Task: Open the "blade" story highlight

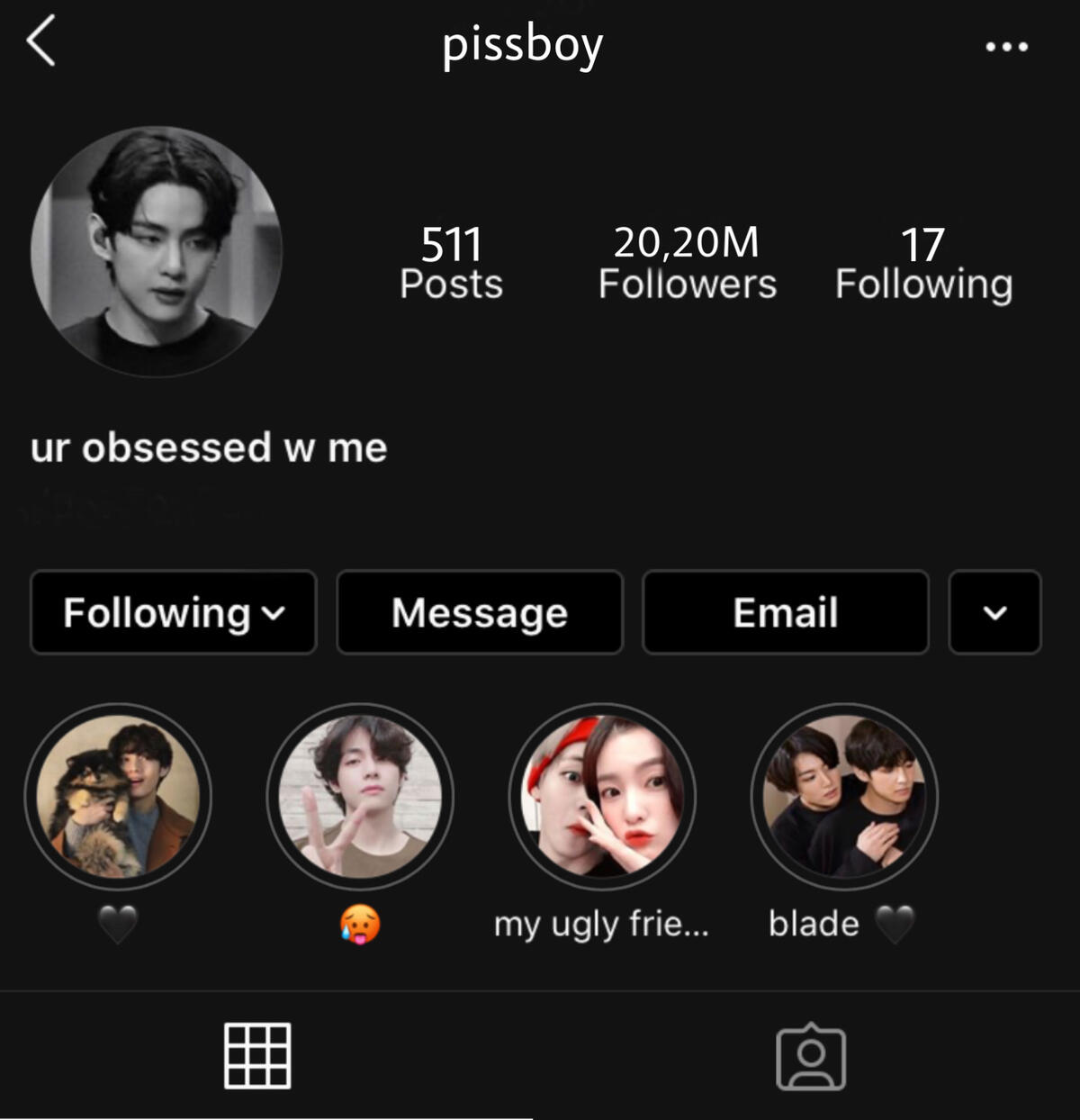Action: tap(844, 798)
